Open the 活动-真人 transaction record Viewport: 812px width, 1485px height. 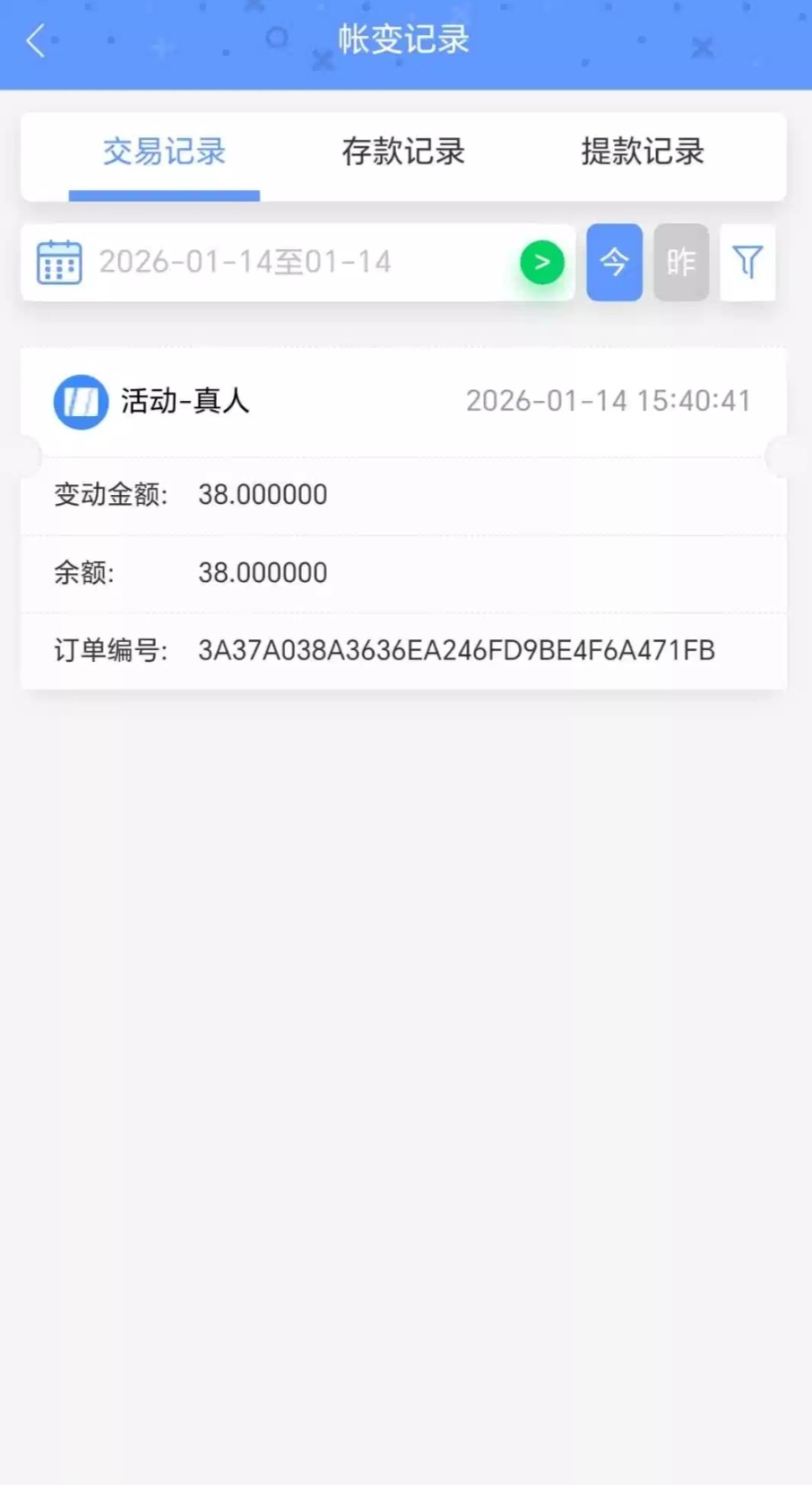pyautogui.click(x=403, y=401)
